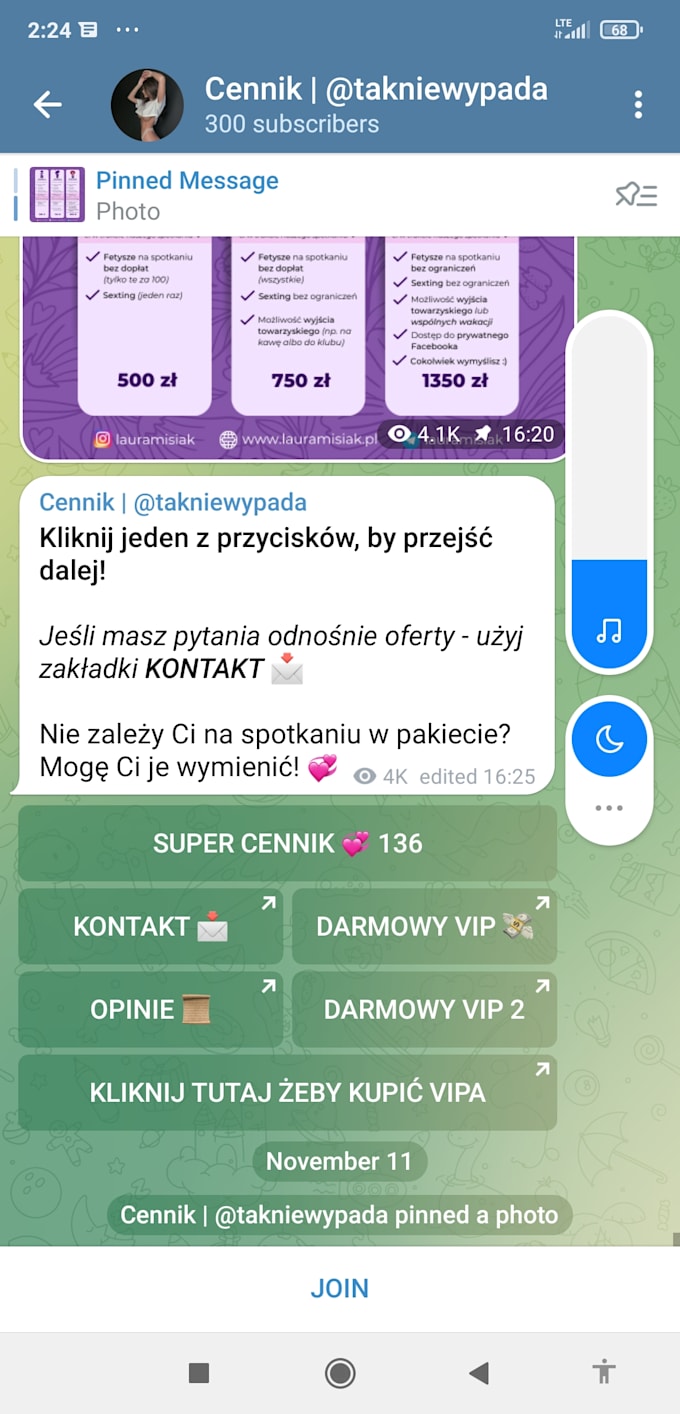The image size is (680, 1414).
Task: Adjust the media volume slider
Action: click(609, 490)
